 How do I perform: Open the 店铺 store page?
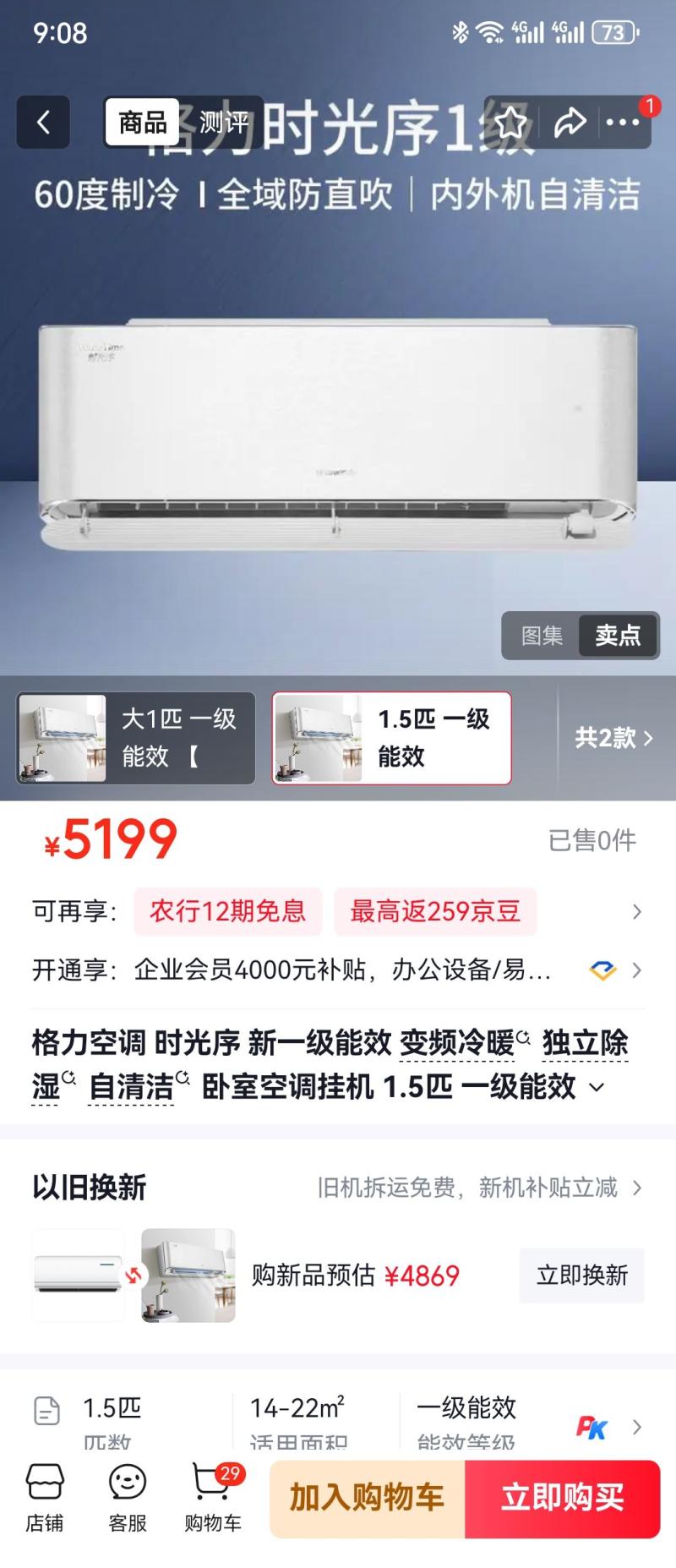click(x=44, y=1498)
